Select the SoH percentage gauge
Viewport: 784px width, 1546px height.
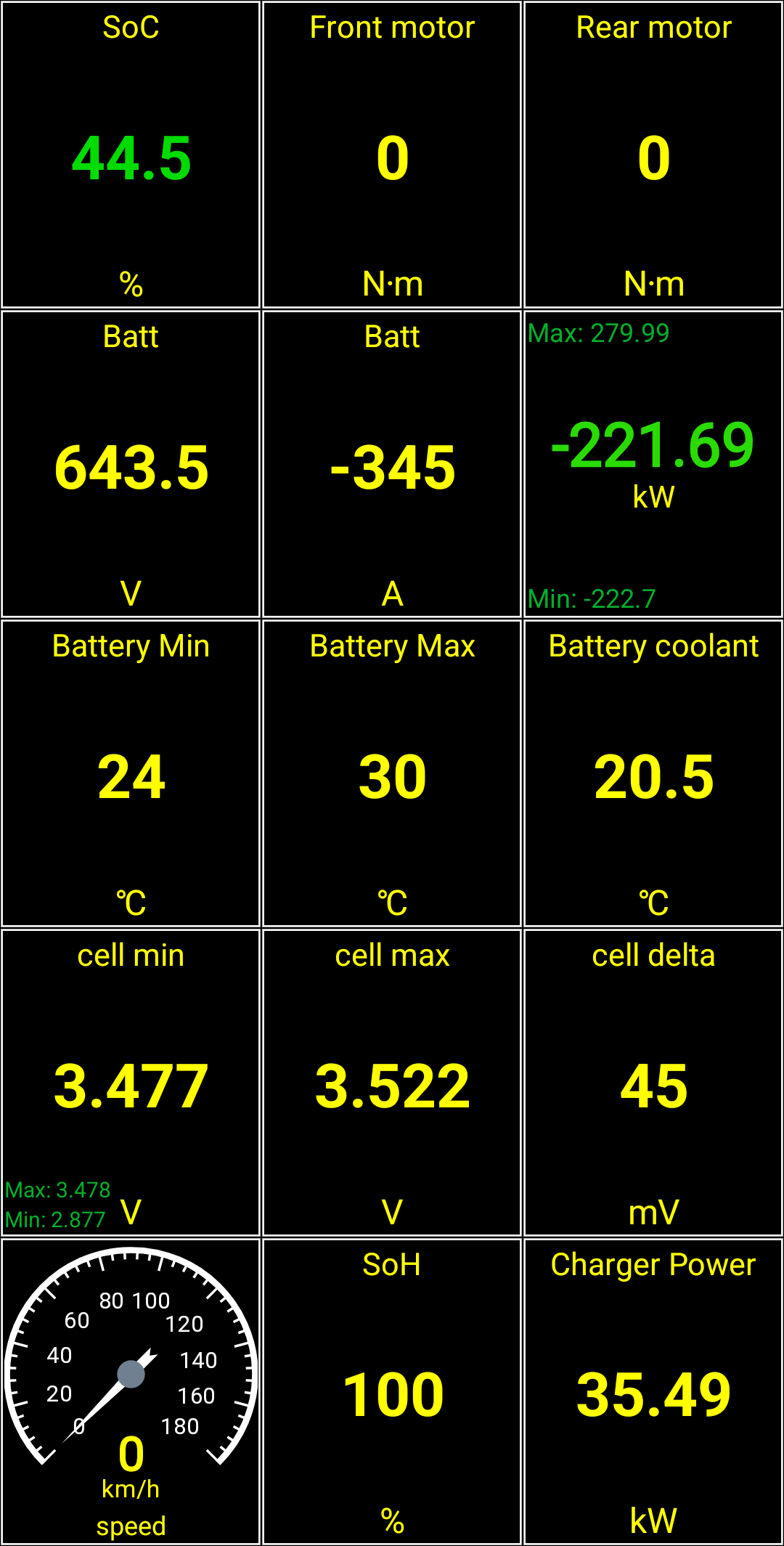[392, 1391]
